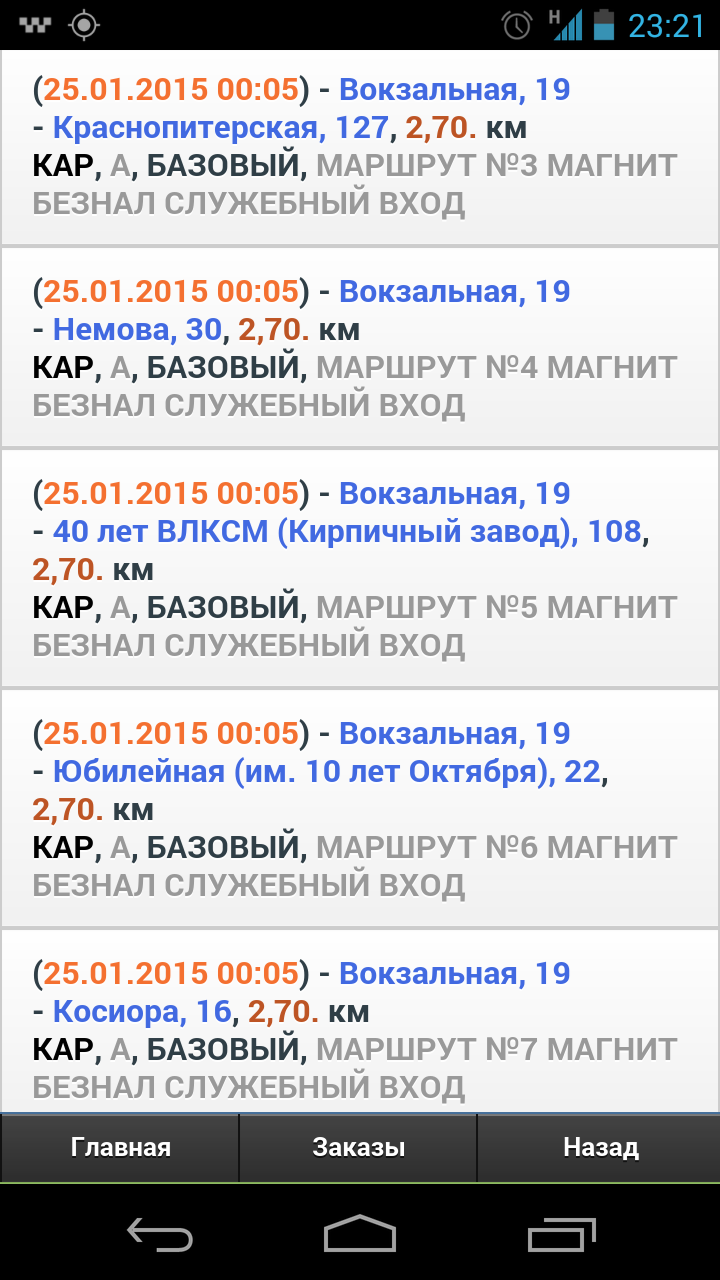Open the order to Немова, 30
The width and height of the screenshot is (720, 1280).
(x=360, y=348)
